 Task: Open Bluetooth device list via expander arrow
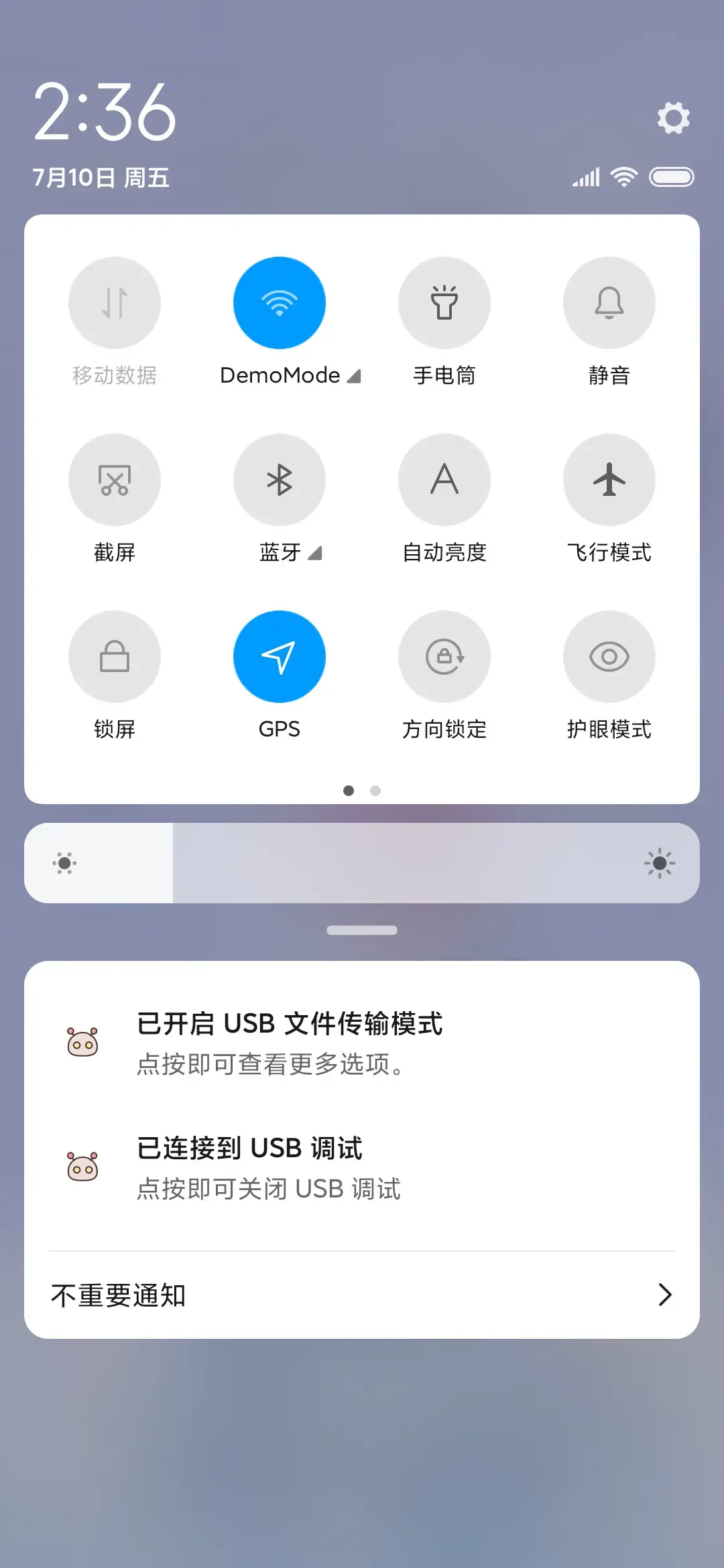(315, 553)
